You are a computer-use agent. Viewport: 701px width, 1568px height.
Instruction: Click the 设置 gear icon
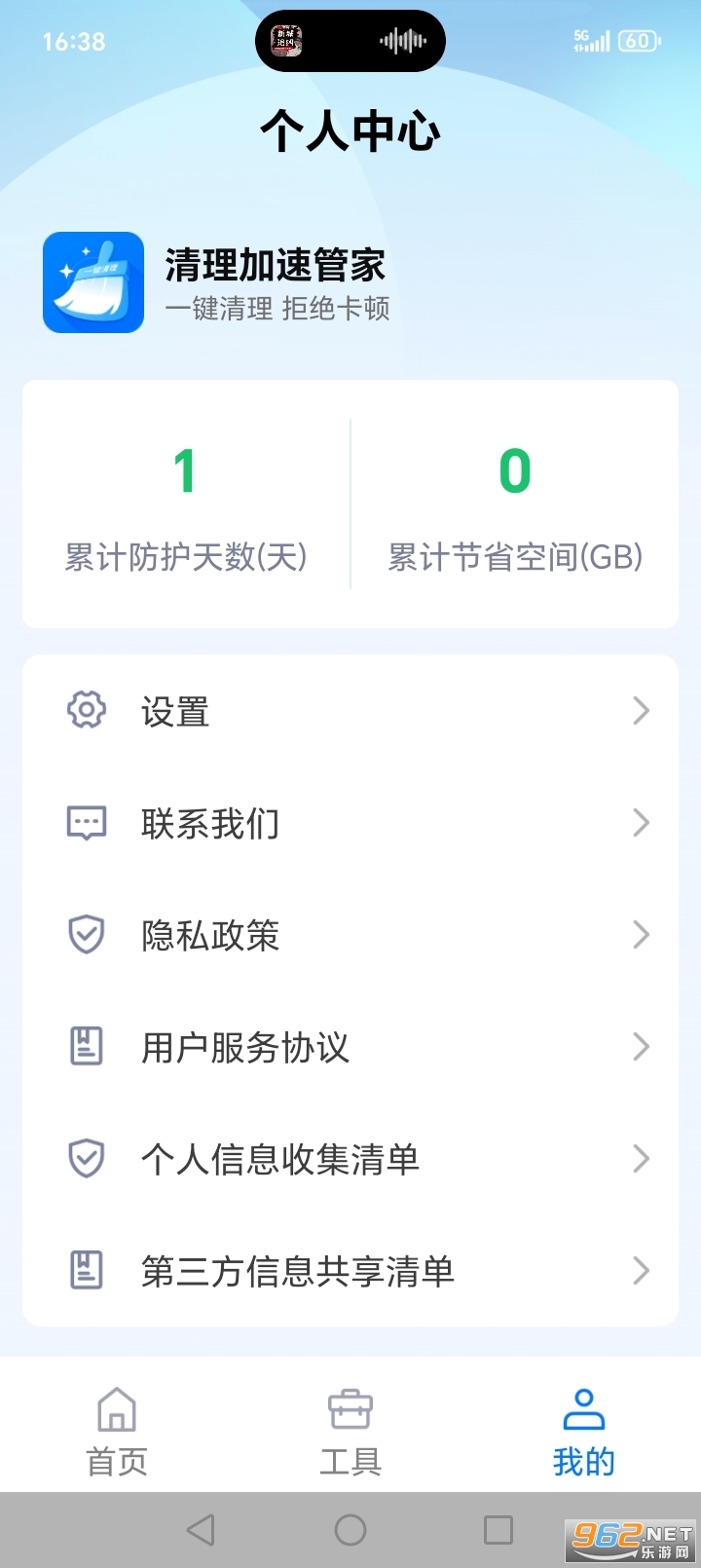tap(86, 710)
